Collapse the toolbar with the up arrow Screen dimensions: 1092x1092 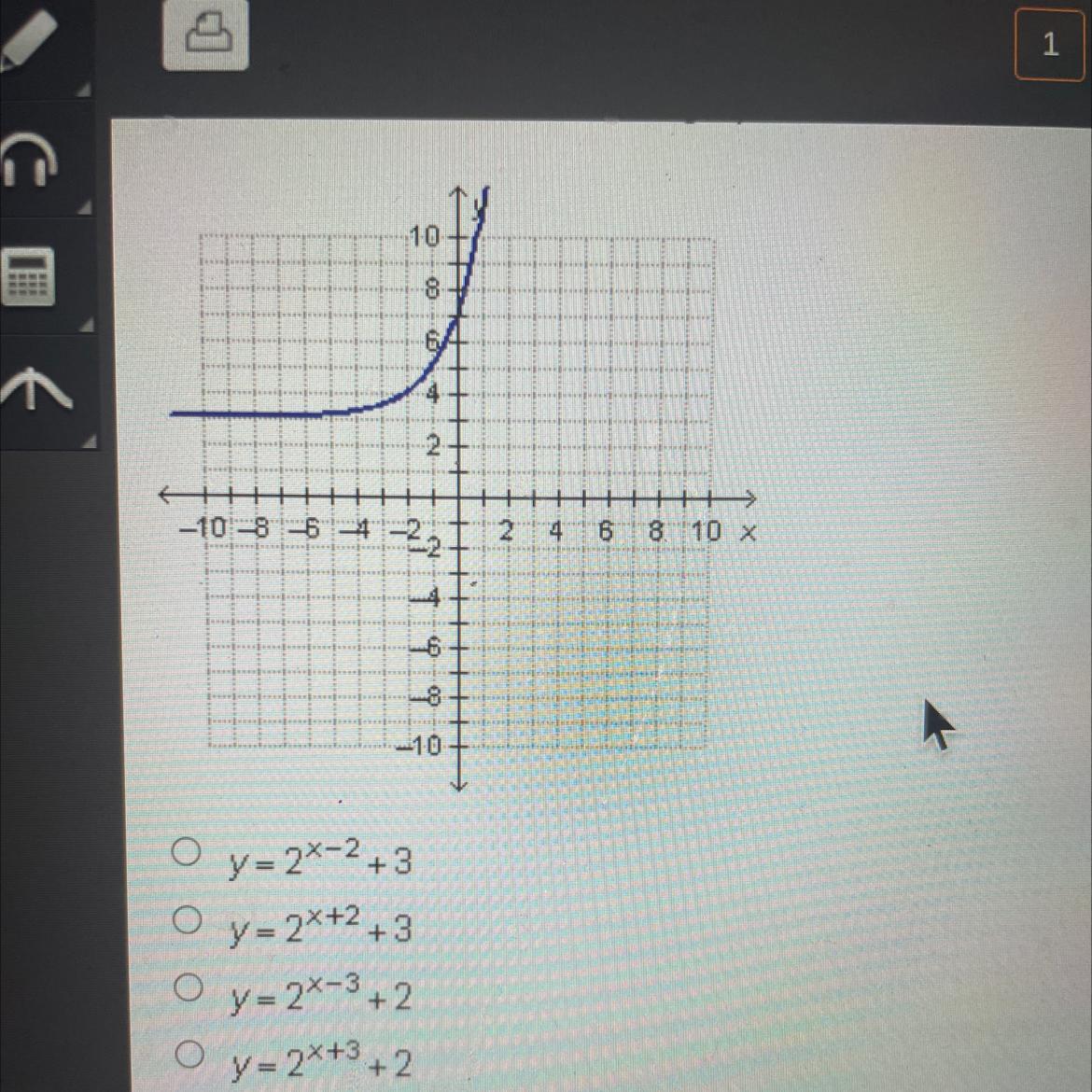coord(35,389)
